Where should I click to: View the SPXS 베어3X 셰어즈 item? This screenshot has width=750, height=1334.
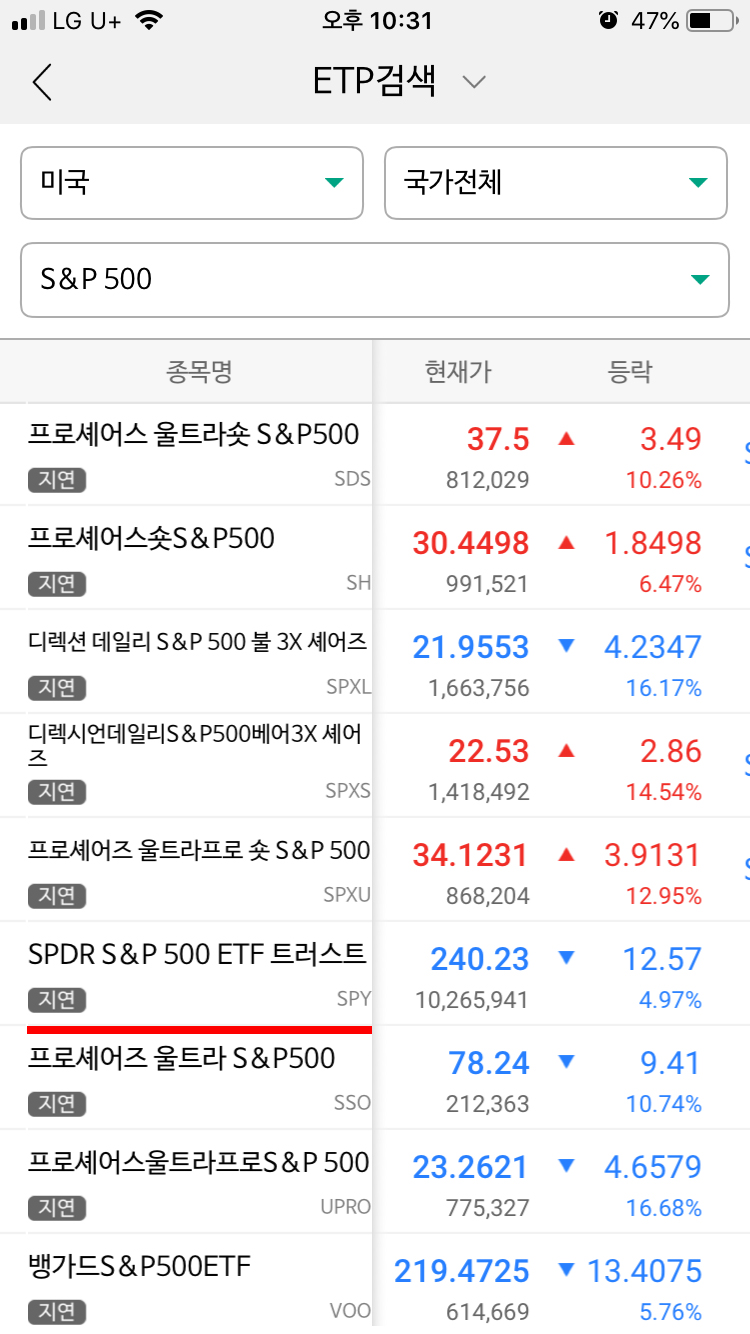click(195, 746)
